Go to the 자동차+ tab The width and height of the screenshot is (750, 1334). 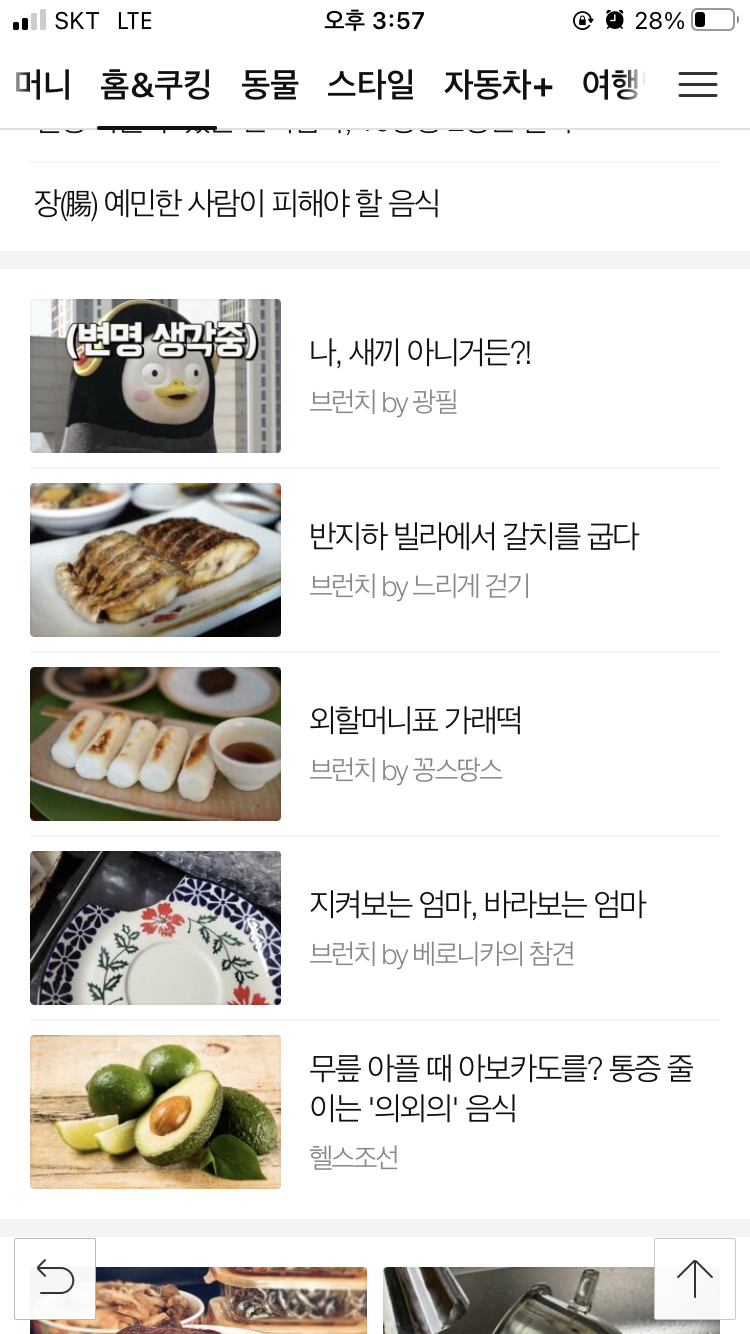click(498, 85)
